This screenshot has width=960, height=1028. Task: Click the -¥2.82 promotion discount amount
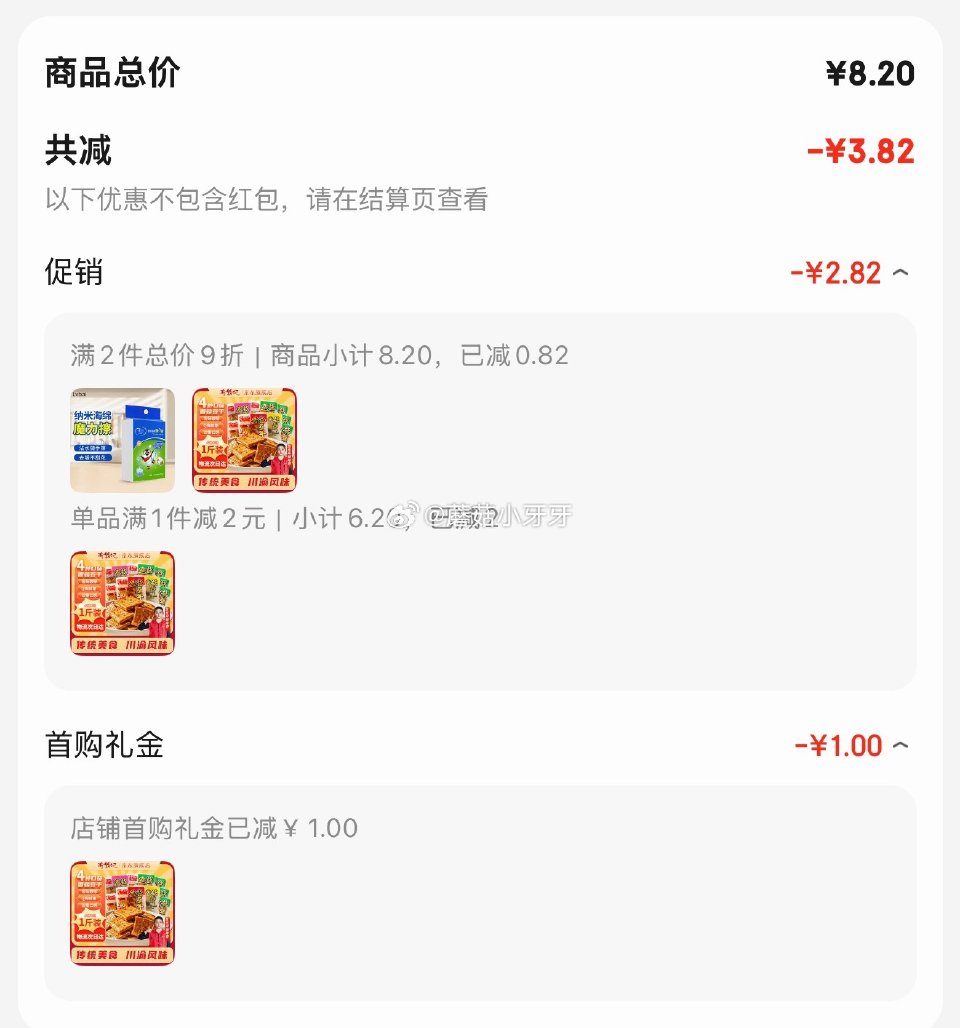click(840, 272)
